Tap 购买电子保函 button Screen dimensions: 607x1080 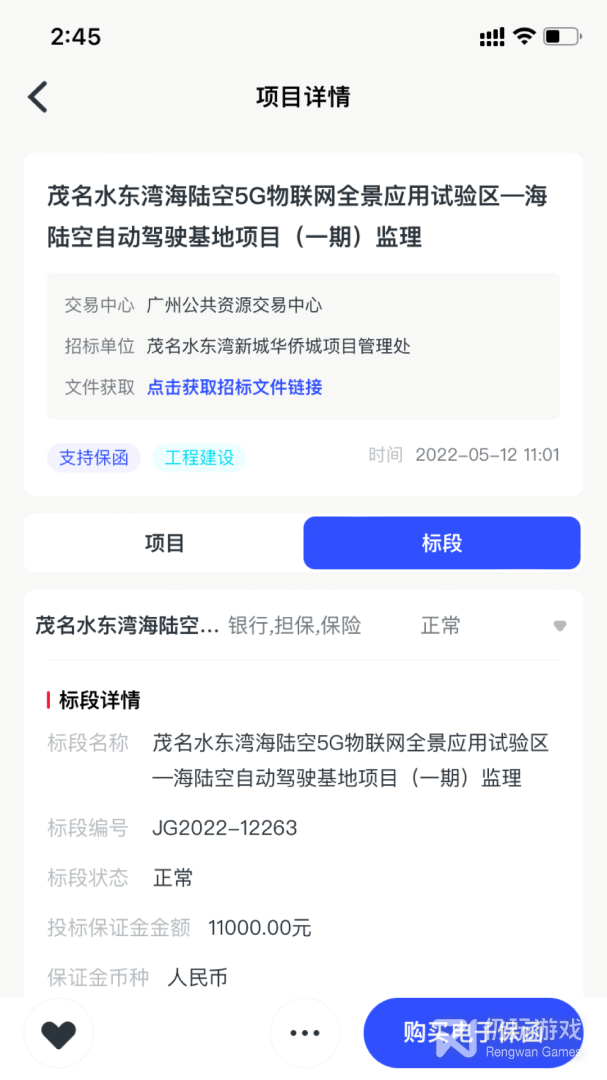(x=472, y=1032)
